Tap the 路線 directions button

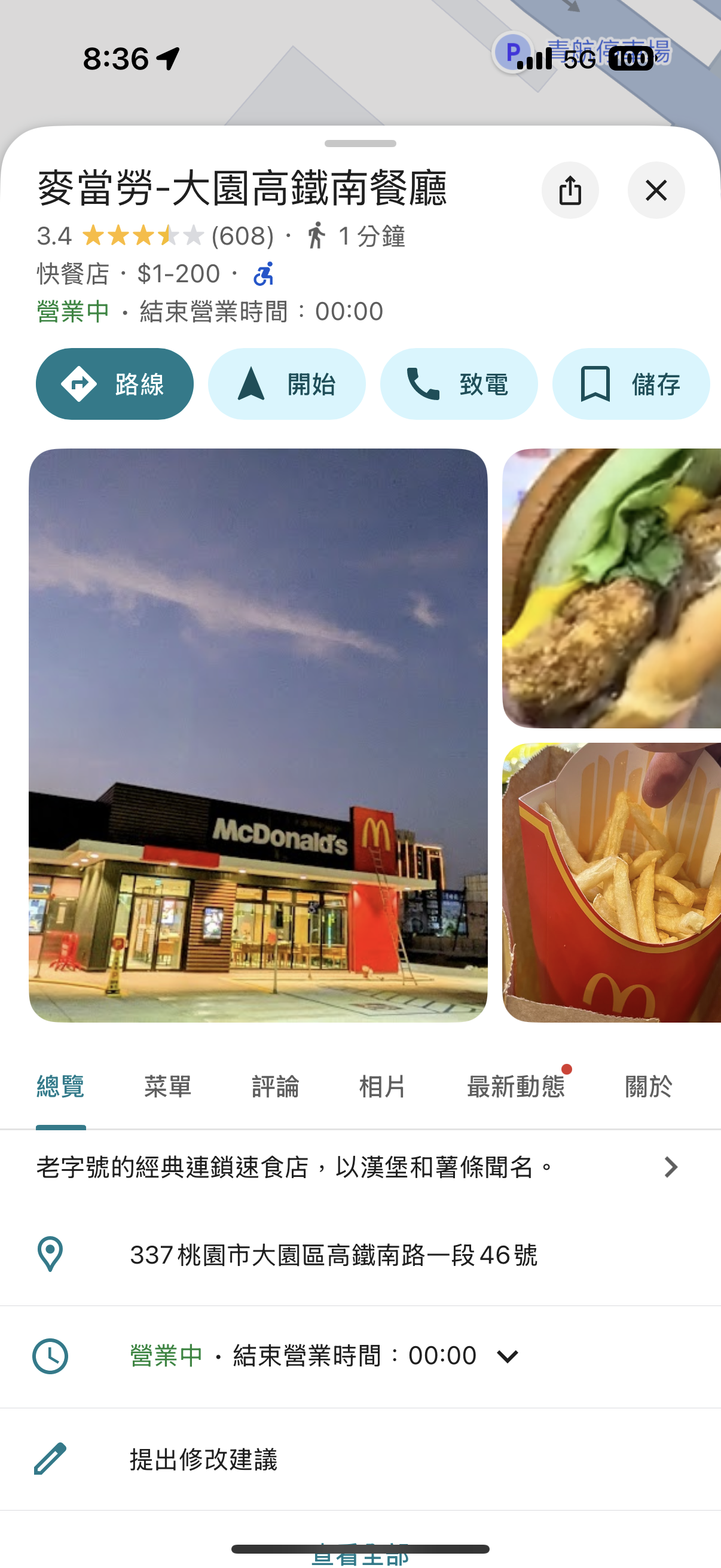[114, 384]
